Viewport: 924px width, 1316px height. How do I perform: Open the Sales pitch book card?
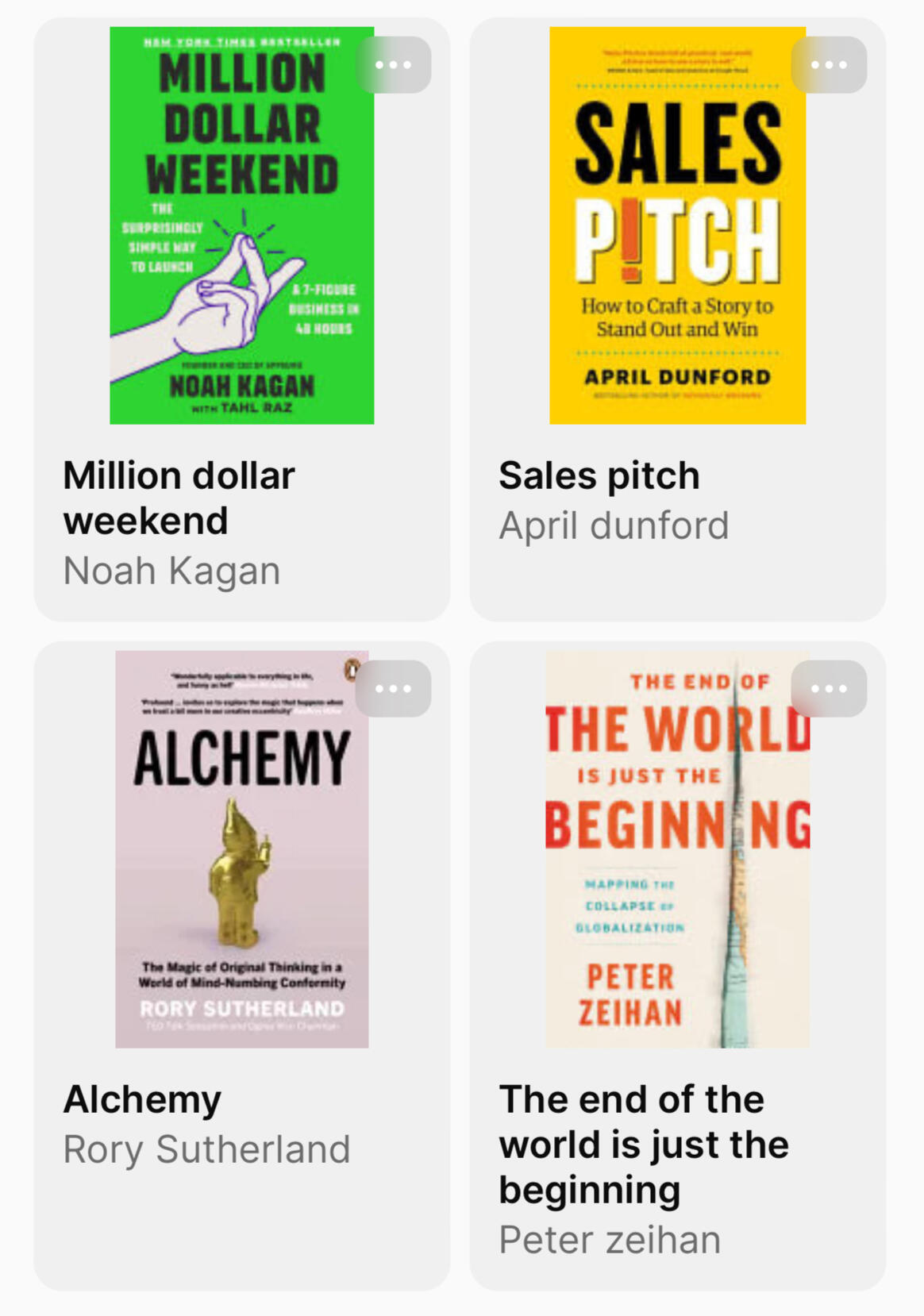677,317
